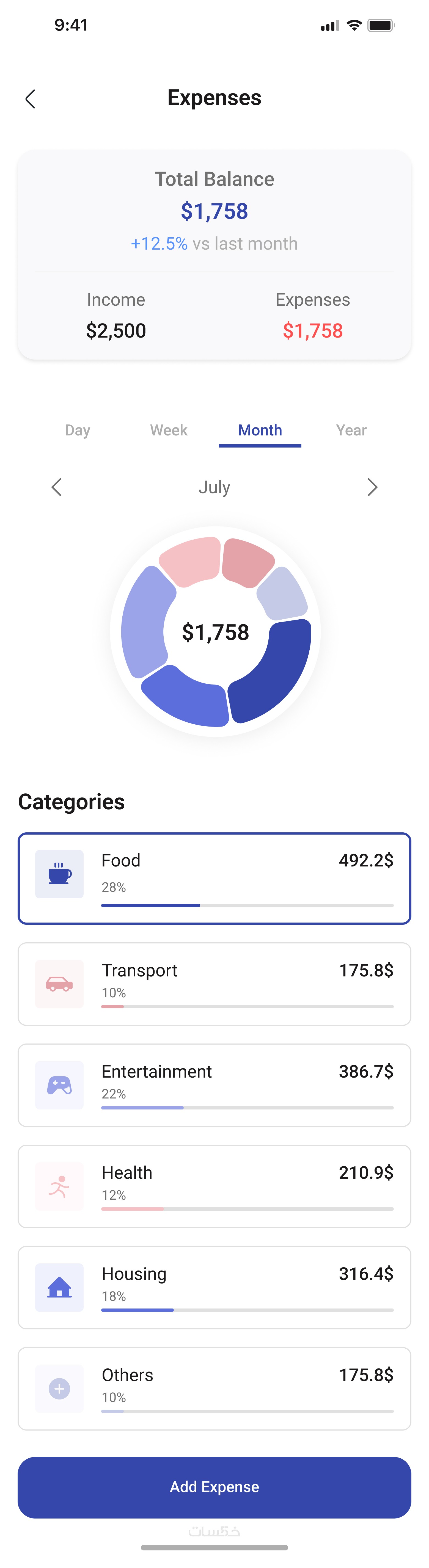Open the Food category card

pos(214,878)
